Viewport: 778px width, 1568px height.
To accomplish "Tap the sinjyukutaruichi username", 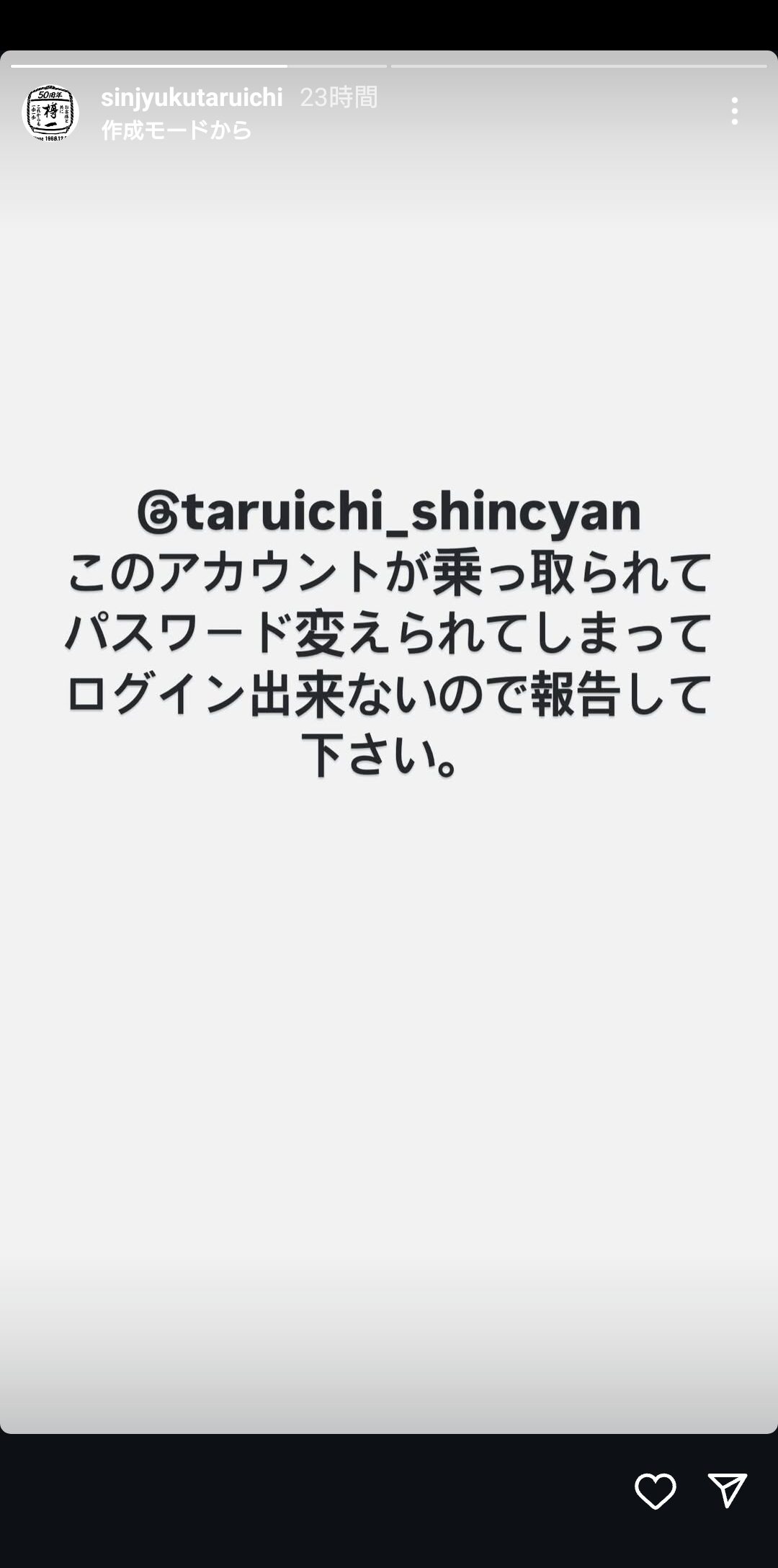I will [192, 97].
